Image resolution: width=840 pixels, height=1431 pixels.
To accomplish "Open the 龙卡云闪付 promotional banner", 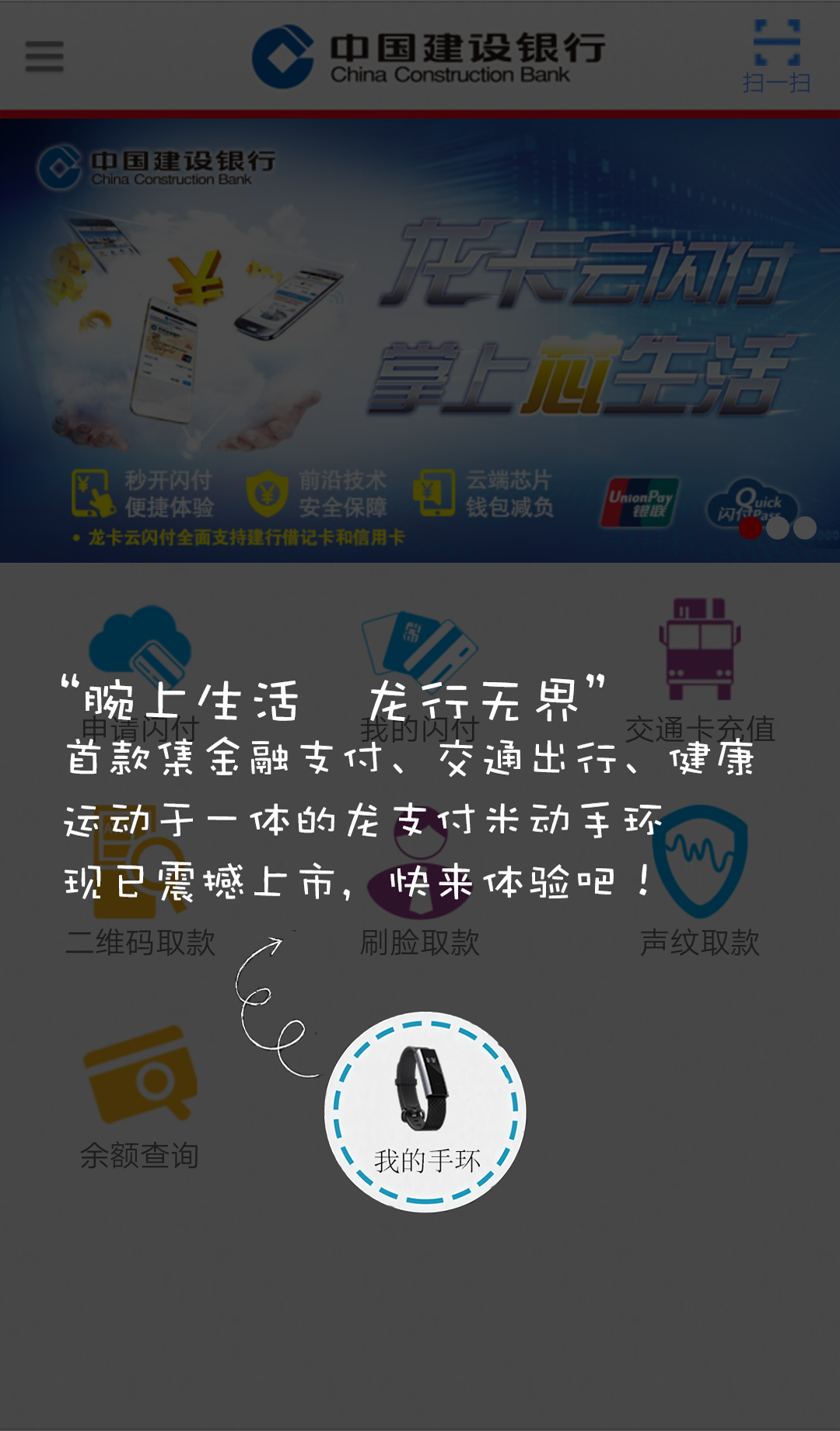I will [x=420, y=341].
